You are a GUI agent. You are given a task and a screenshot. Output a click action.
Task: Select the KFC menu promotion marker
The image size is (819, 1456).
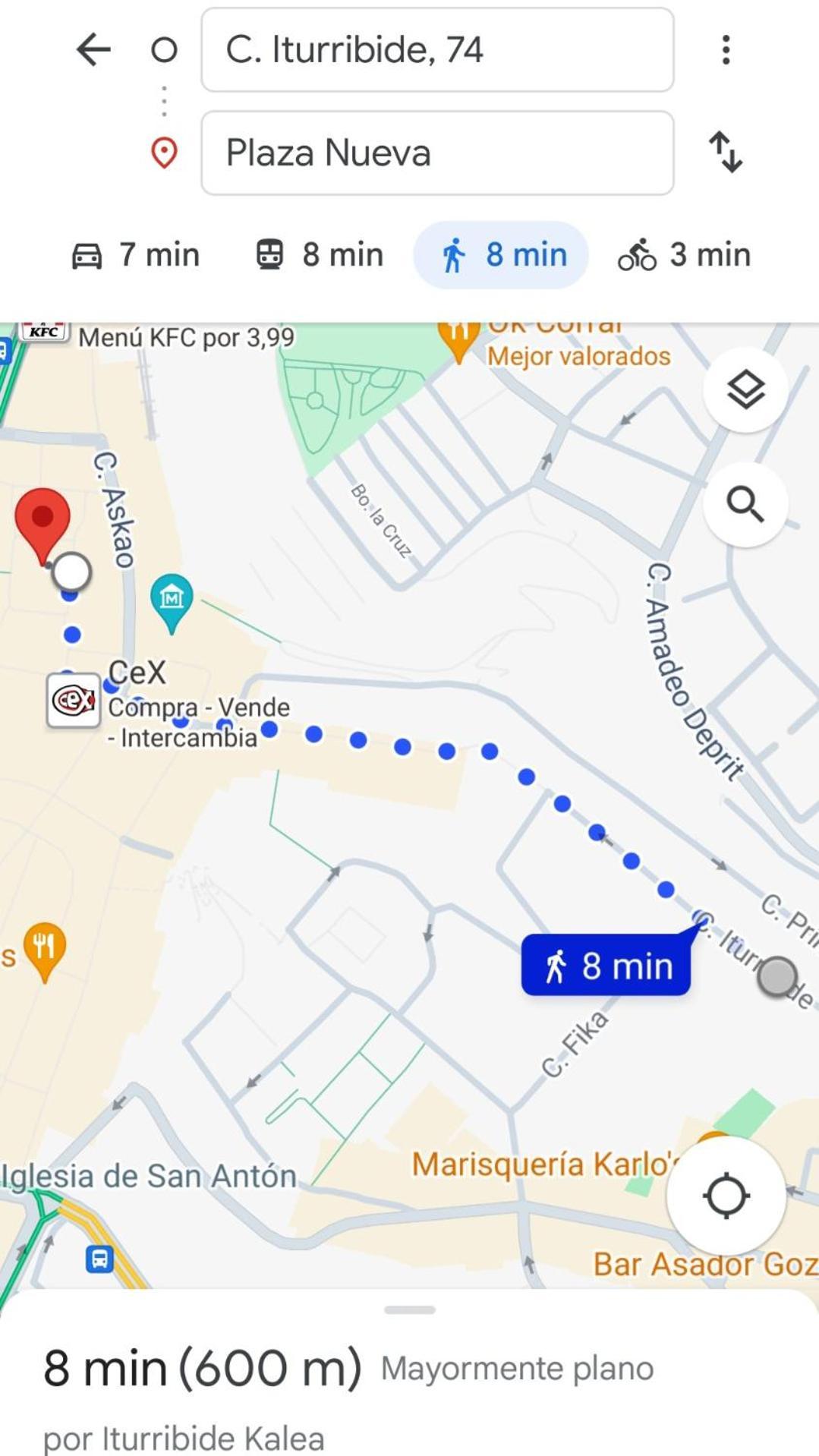44,332
